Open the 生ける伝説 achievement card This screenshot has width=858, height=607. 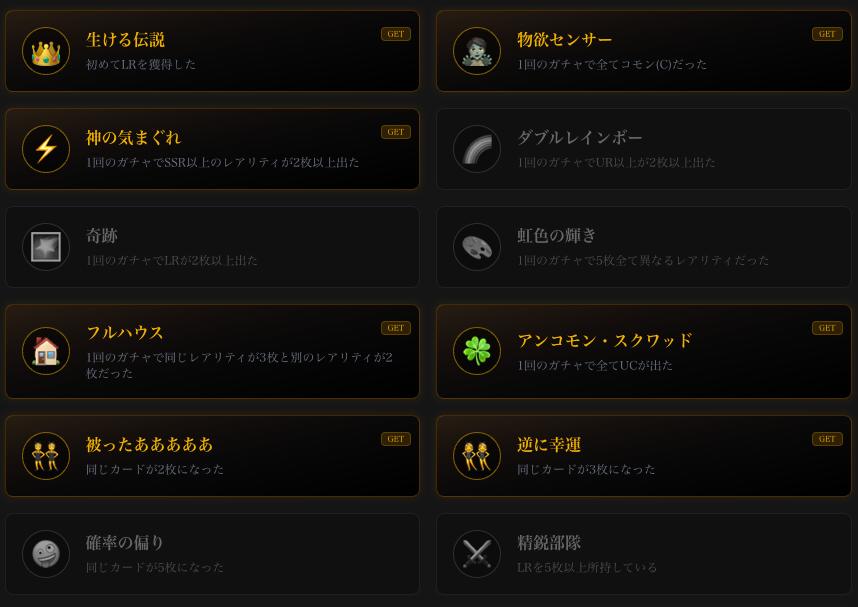coord(212,51)
